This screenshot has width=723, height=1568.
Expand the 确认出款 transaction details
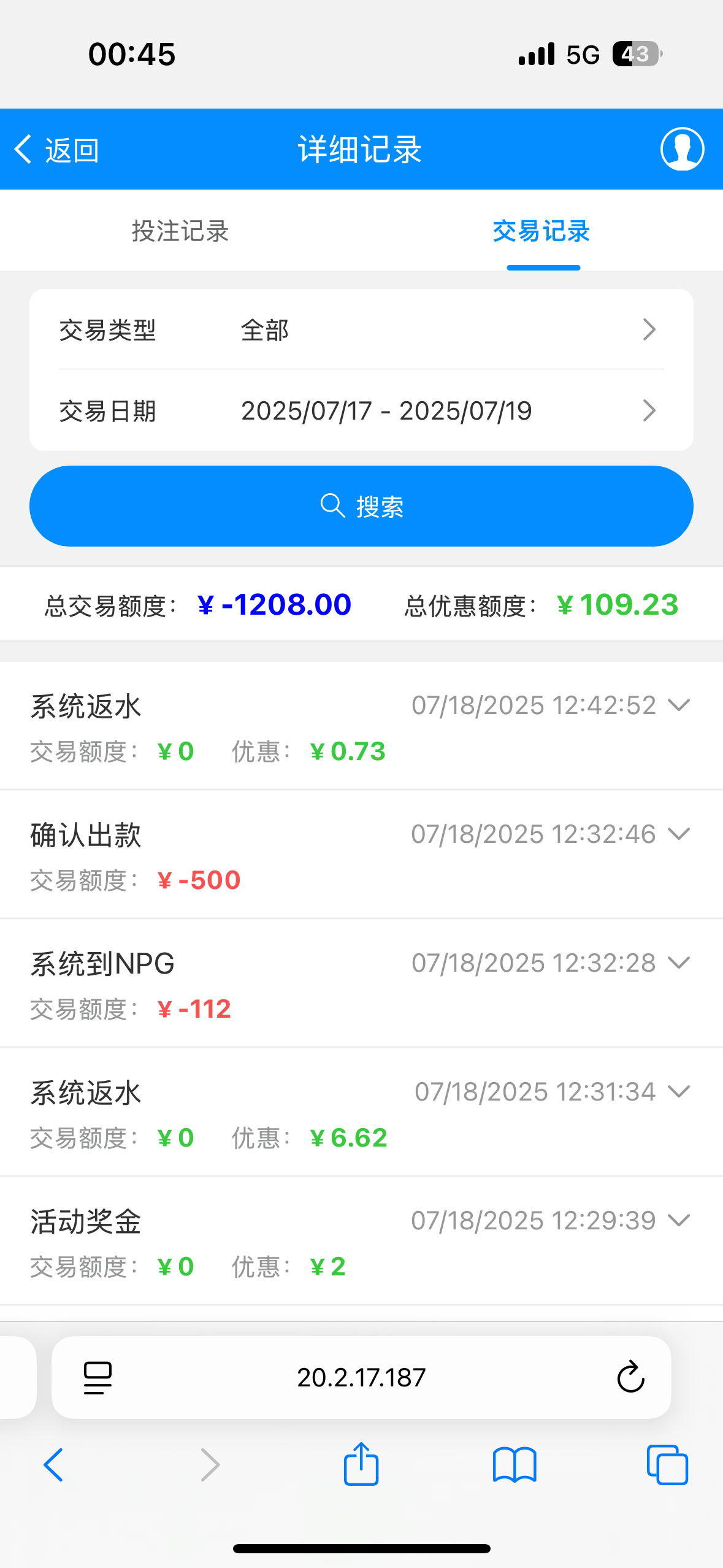tap(679, 834)
